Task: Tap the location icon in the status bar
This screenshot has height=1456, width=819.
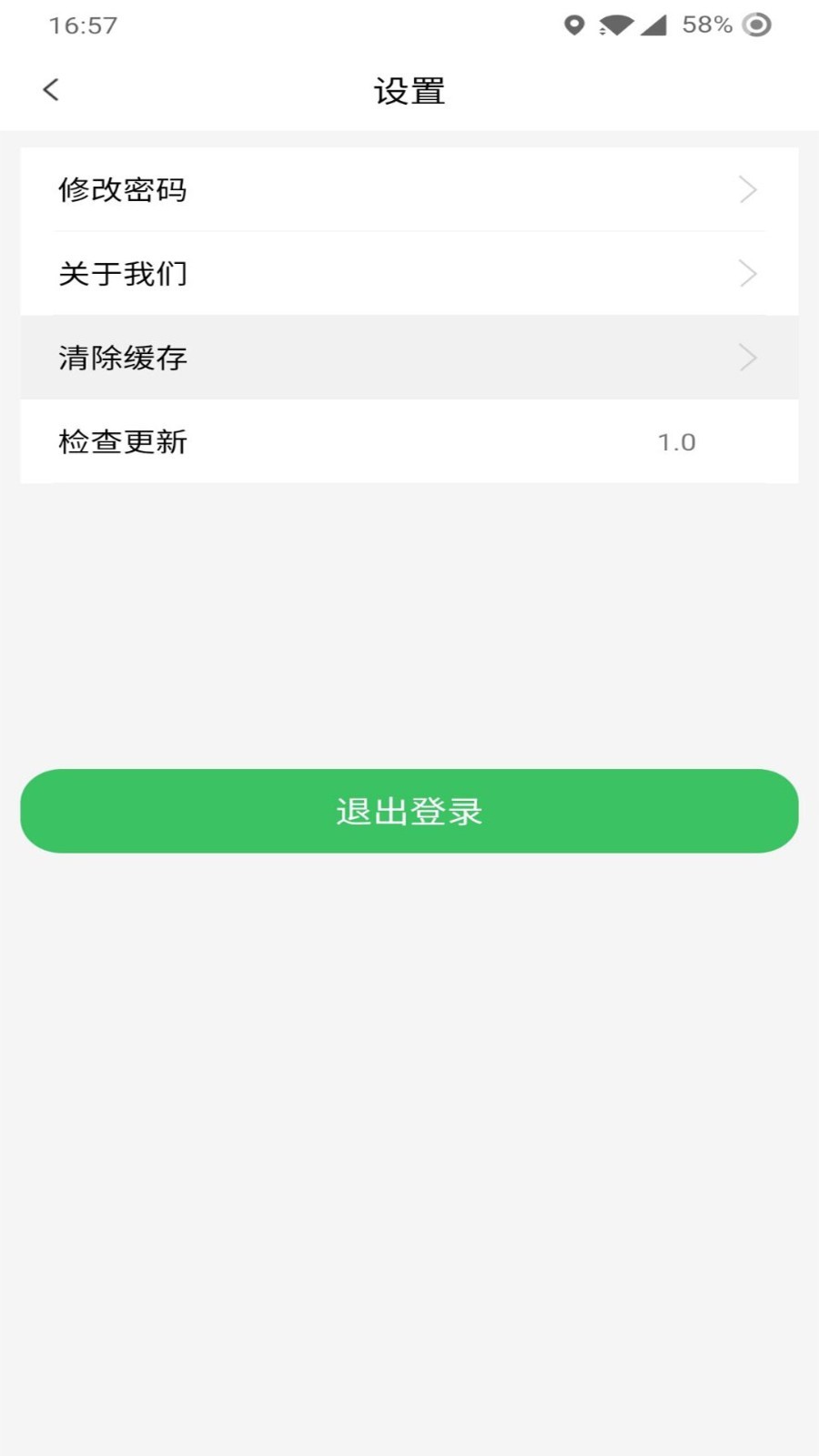Action: (x=573, y=25)
